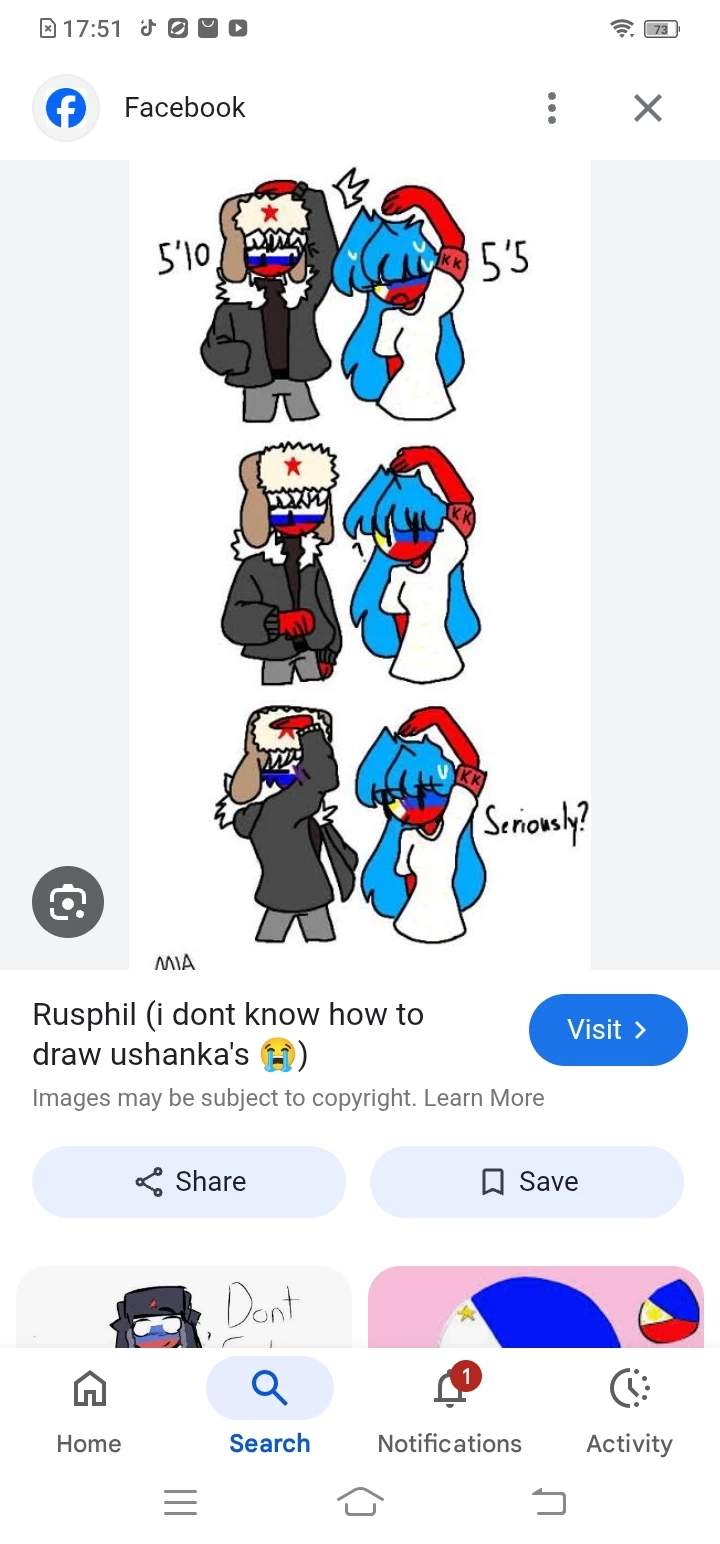Tap the system home button
This screenshot has height=1544, width=720.
point(360,1501)
